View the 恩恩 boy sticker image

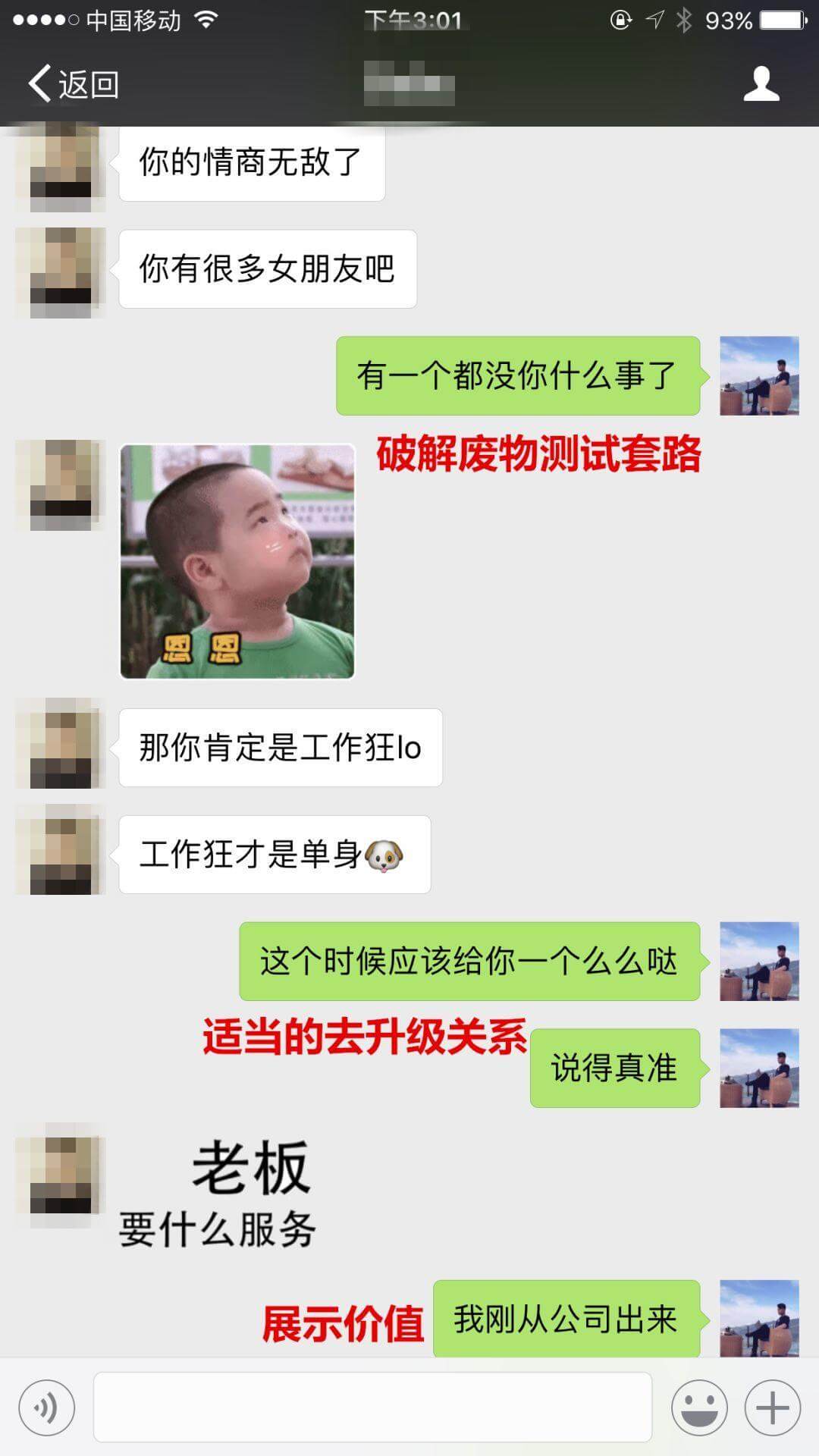pyautogui.click(x=237, y=561)
